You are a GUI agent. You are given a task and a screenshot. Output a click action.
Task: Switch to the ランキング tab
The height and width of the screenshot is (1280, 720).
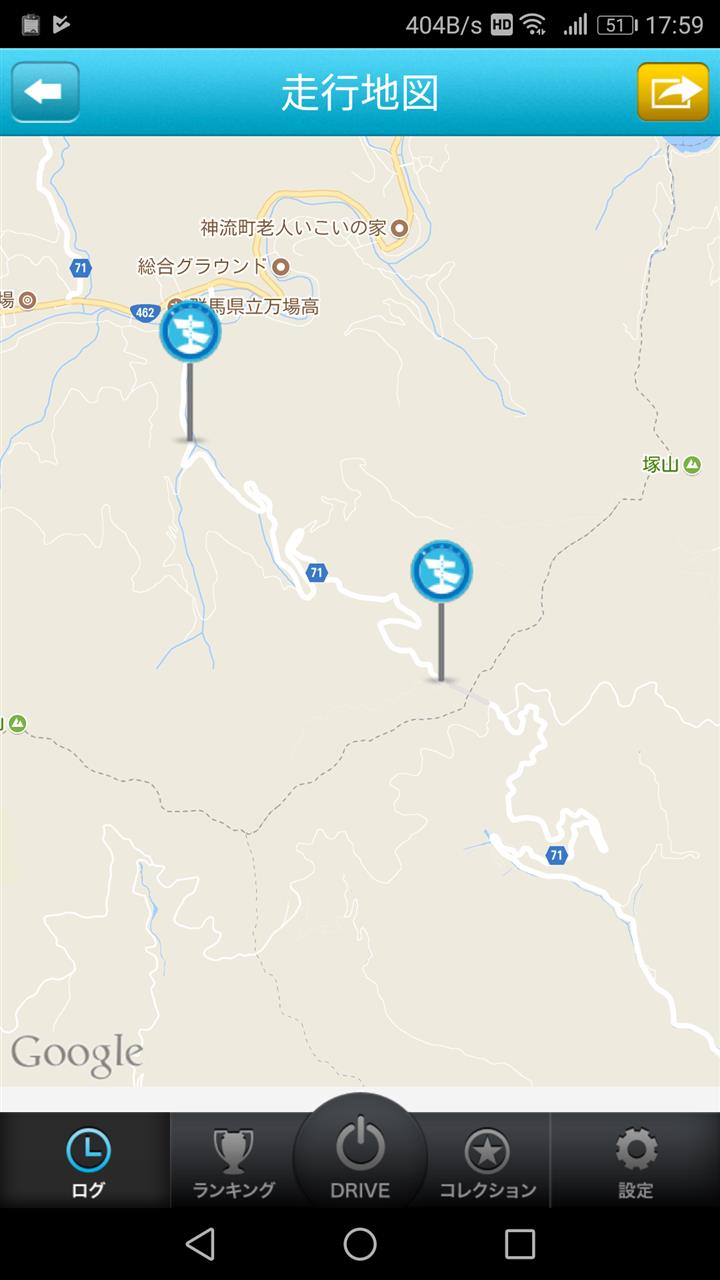[x=233, y=1160]
